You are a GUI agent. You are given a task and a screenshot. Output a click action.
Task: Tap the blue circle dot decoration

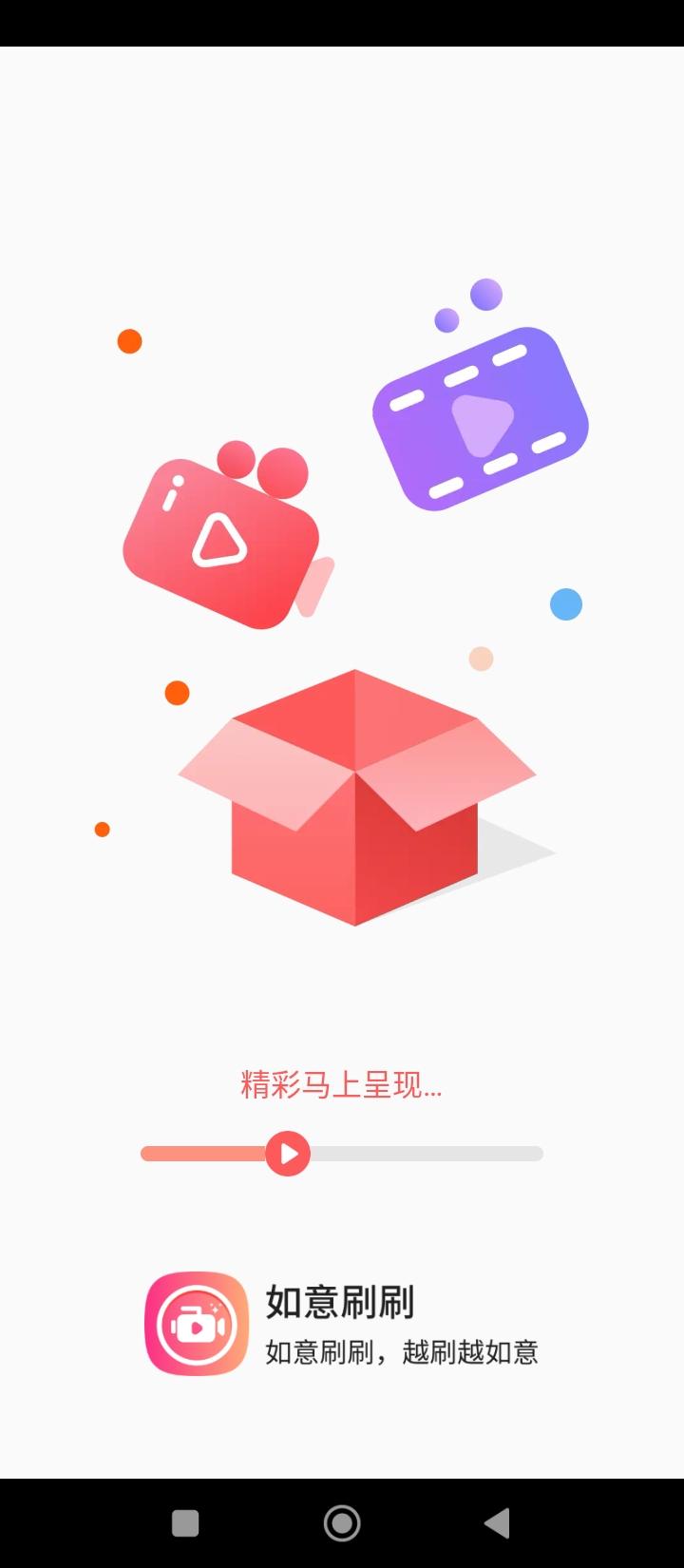click(x=565, y=602)
